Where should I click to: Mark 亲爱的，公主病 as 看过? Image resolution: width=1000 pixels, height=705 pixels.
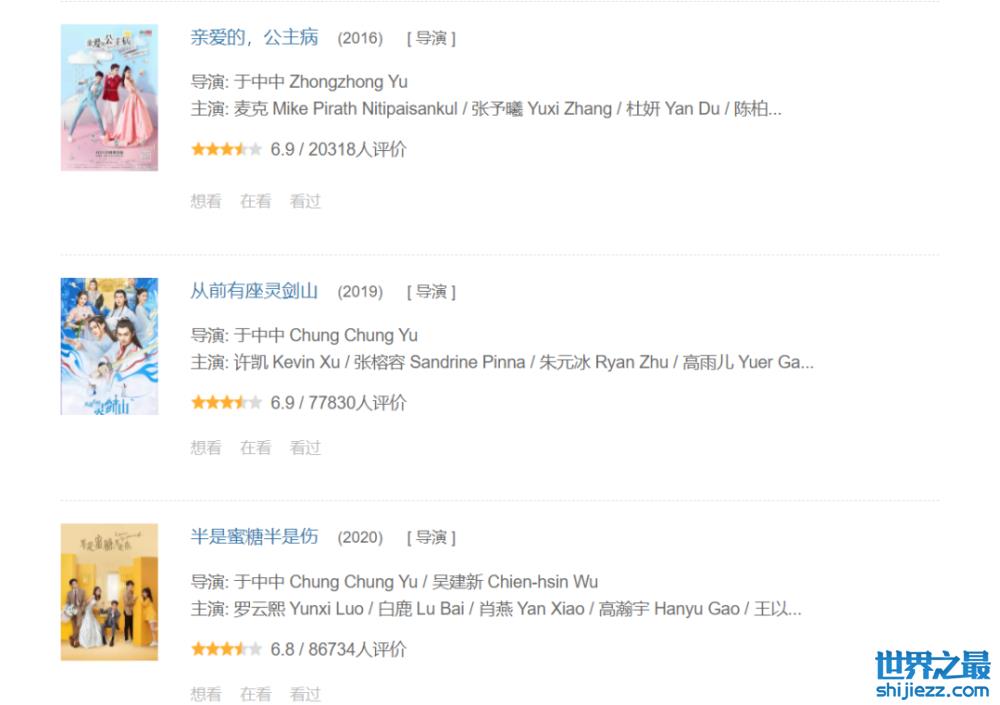305,201
